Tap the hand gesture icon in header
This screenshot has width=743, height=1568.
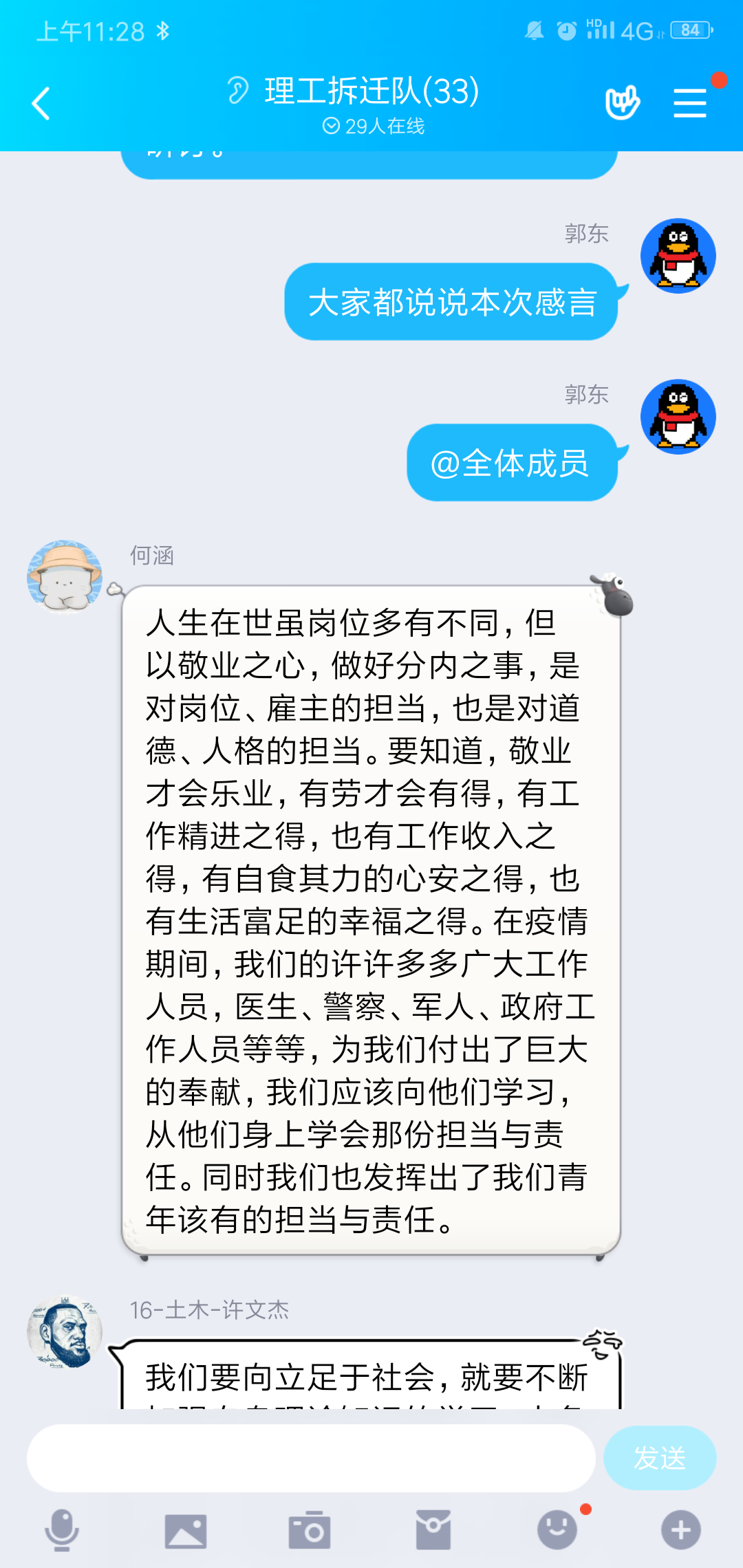(622, 103)
